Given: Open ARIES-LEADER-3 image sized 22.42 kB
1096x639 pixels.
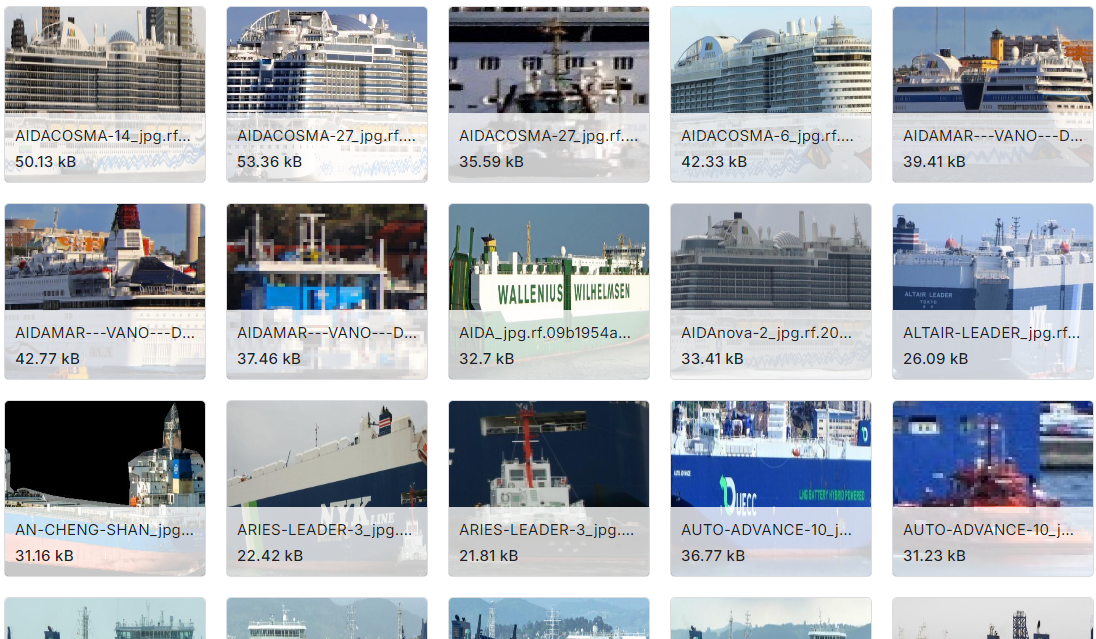Looking at the screenshot, I should 327,464.
